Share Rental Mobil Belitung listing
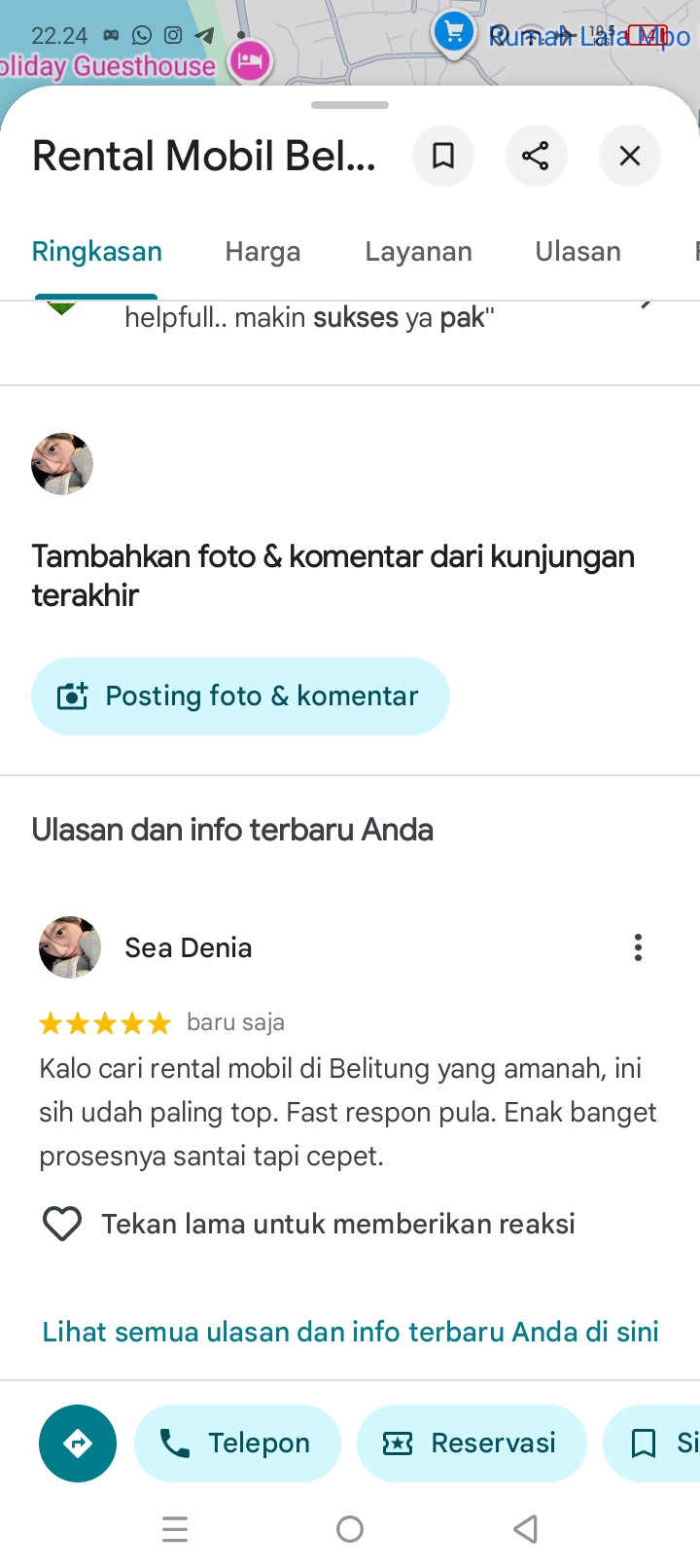 coord(536,156)
